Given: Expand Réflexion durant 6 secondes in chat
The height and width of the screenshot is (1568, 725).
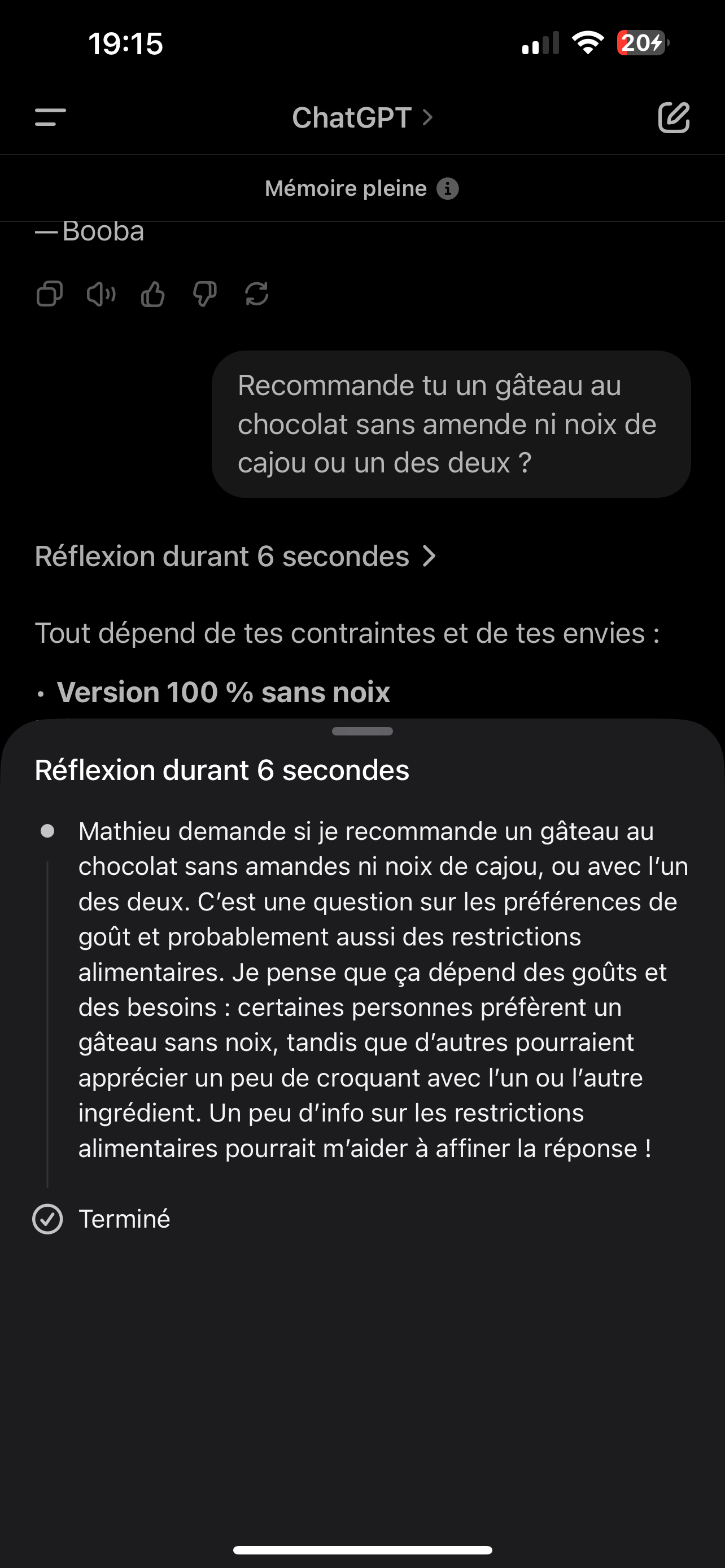Looking at the screenshot, I should [235, 557].
